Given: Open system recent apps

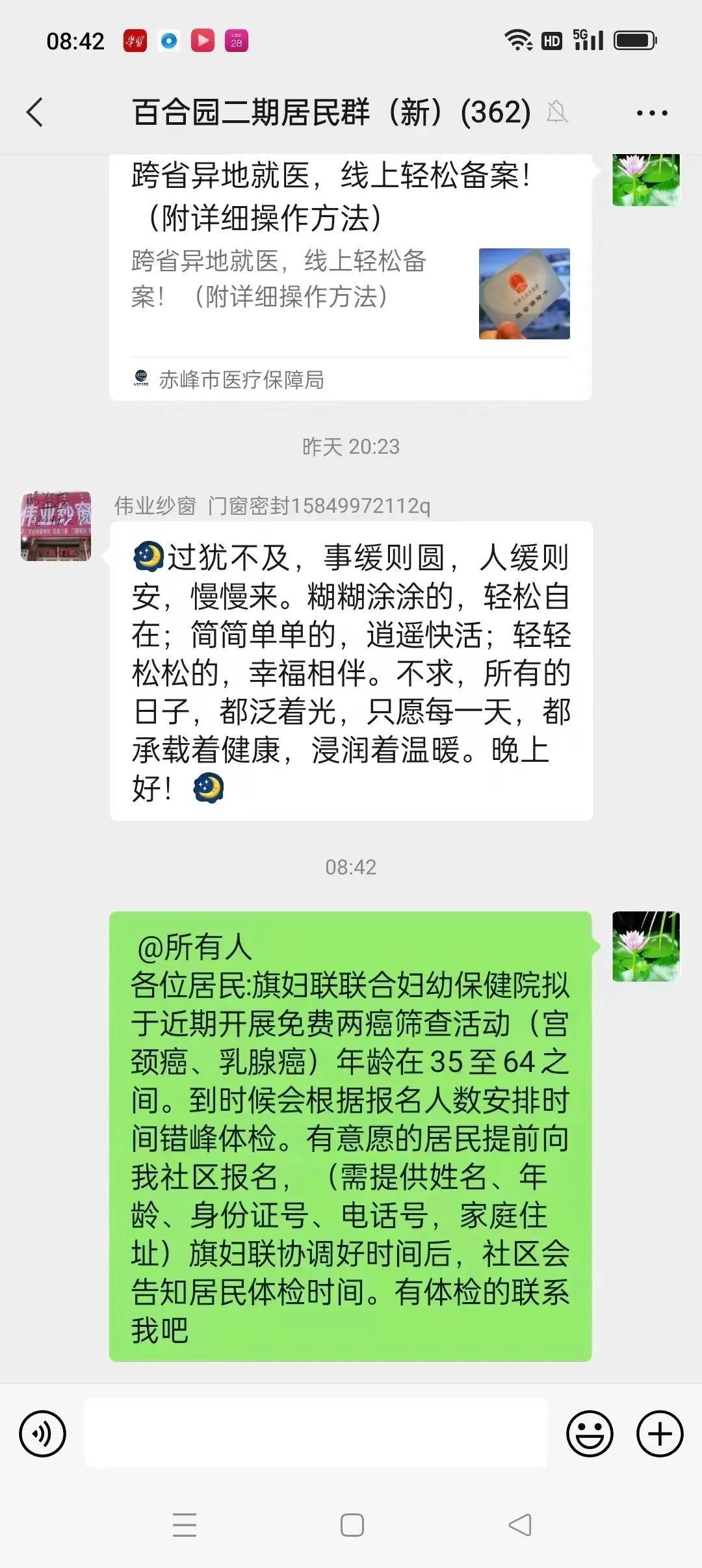Looking at the screenshot, I should 185,1525.
